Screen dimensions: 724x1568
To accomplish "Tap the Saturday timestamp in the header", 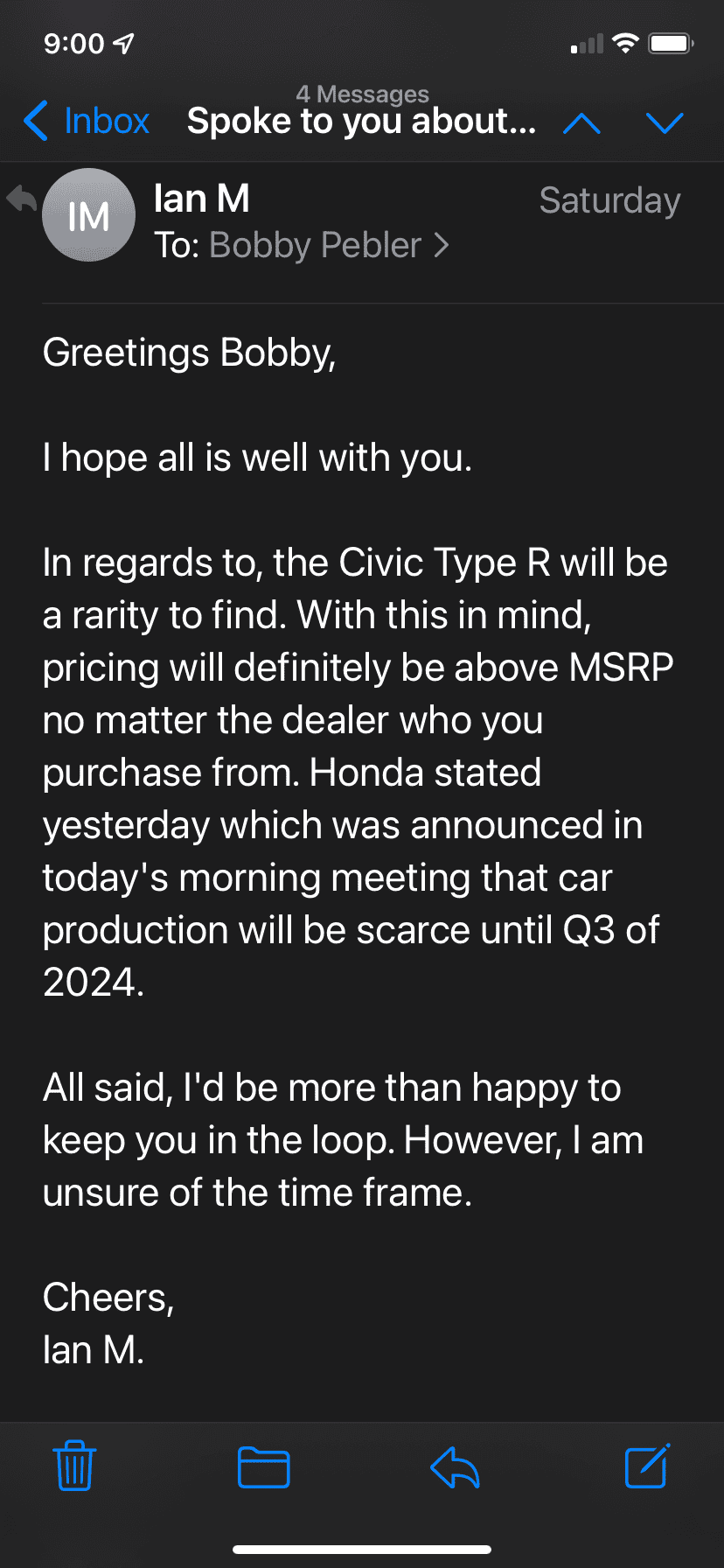I will click(x=610, y=199).
